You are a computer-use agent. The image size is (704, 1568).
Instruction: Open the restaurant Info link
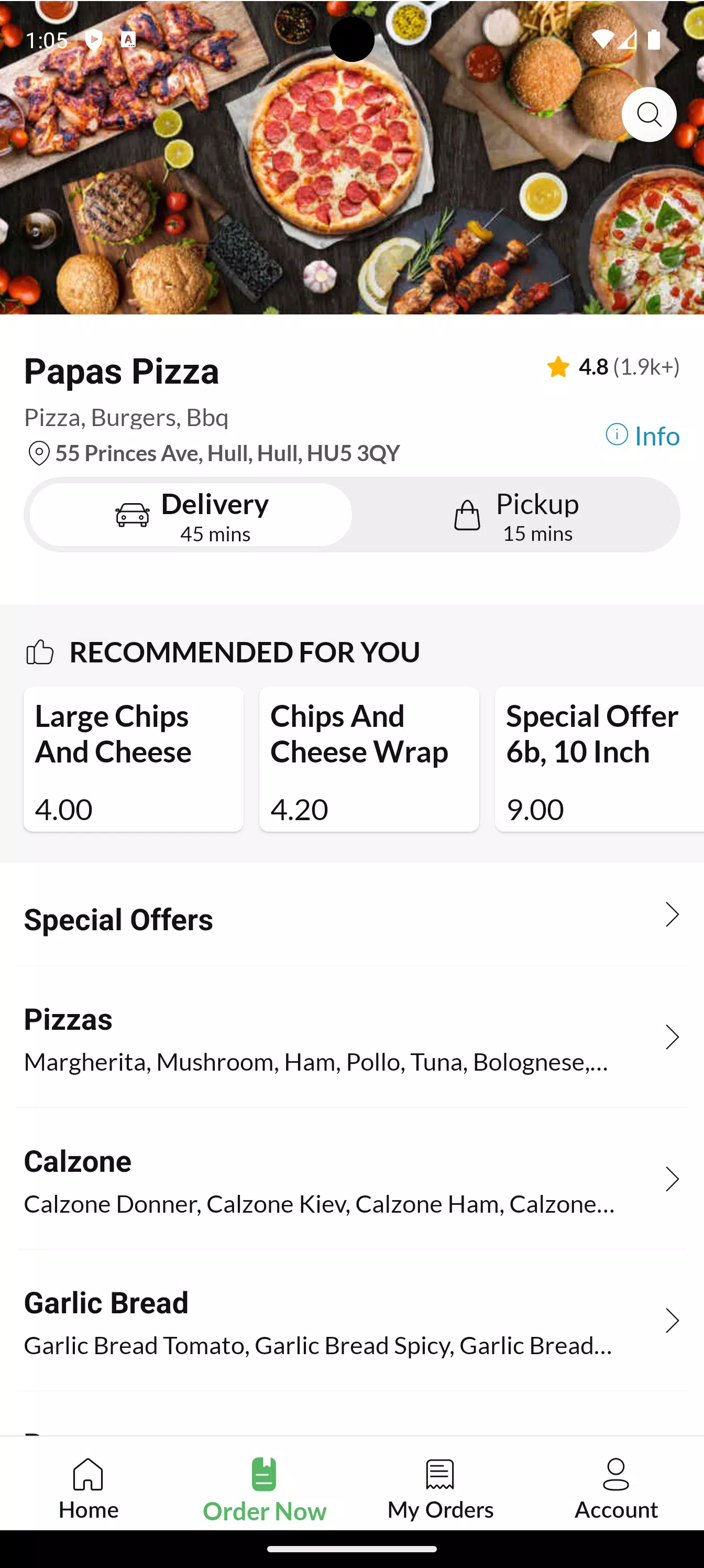pyautogui.click(x=643, y=436)
